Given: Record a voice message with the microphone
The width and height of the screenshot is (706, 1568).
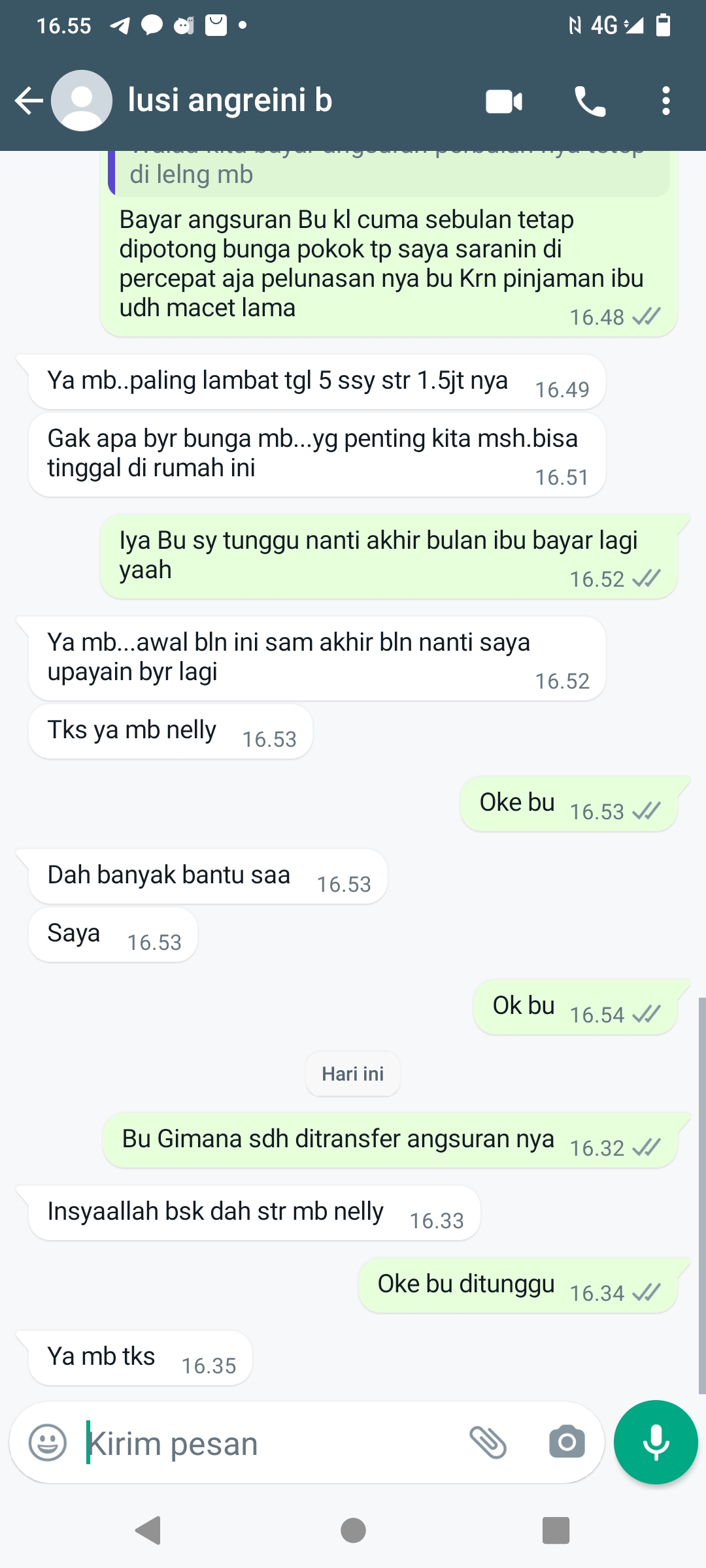Looking at the screenshot, I should pyautogui.click(x=656, y=1443).
